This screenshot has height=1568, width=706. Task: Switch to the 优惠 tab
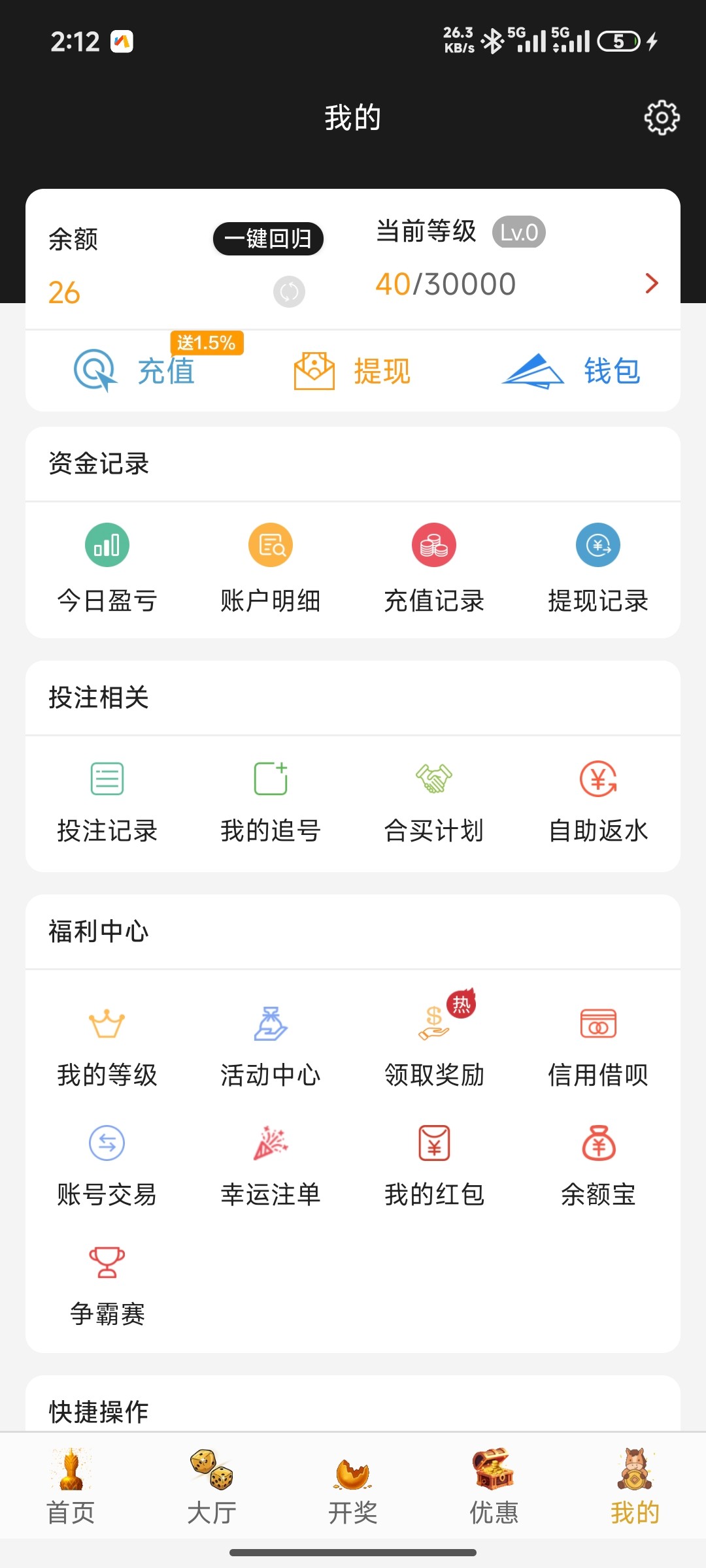pos(494,1486)
